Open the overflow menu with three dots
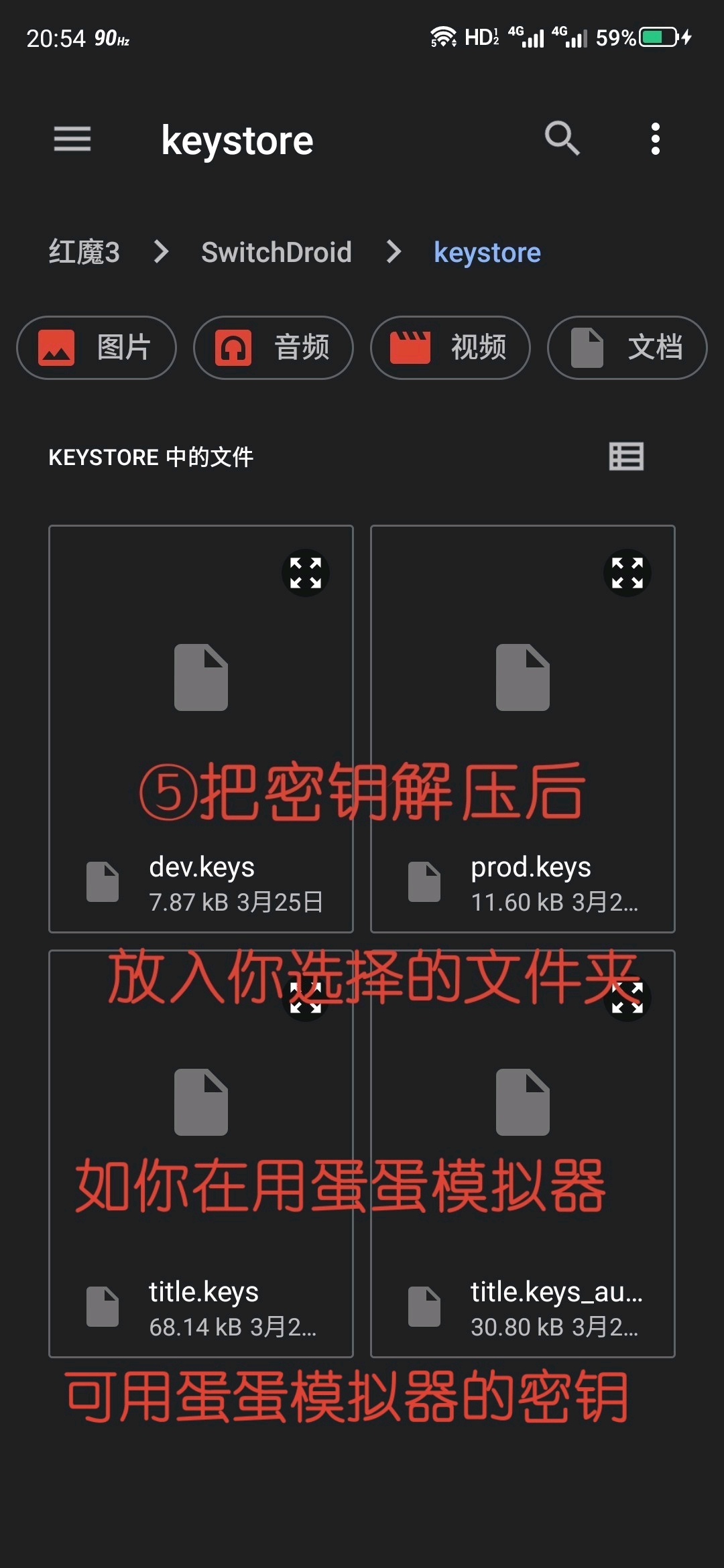The height and width of the screenshot is (1568, 724). click(655, 139)
